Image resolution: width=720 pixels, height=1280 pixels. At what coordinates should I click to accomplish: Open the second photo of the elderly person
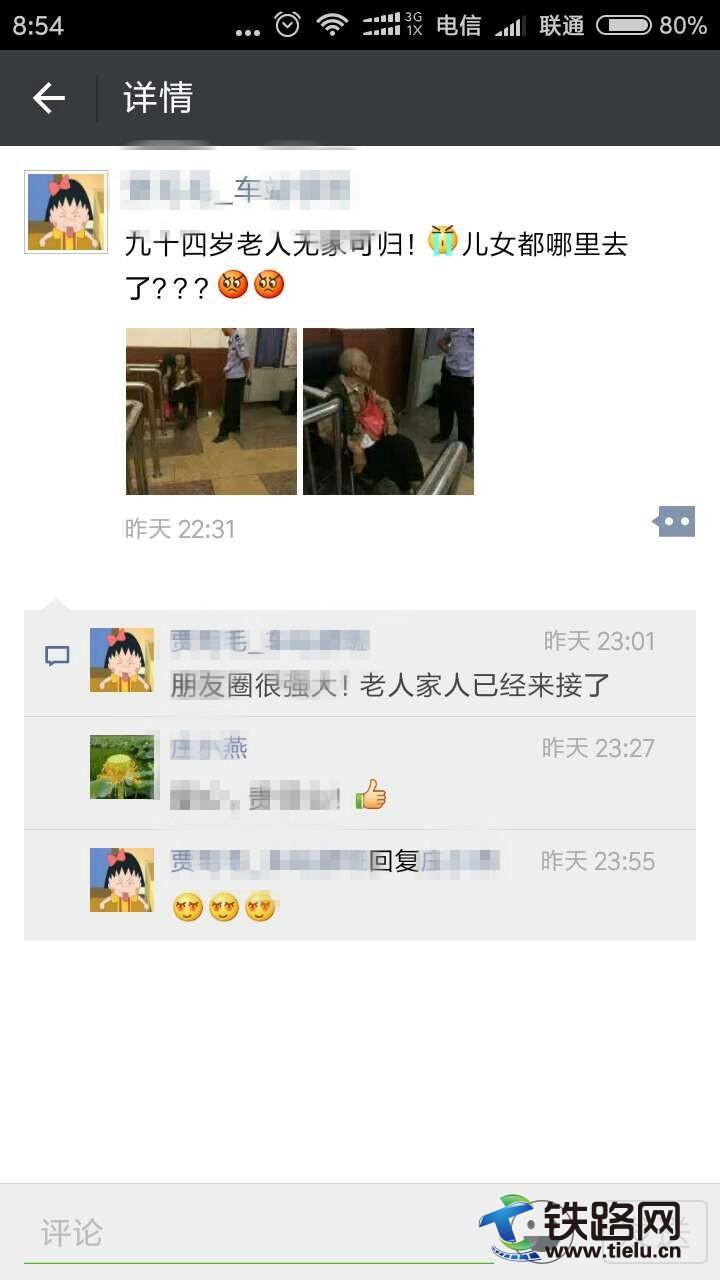pyautogui.click(x=388, y=411)
